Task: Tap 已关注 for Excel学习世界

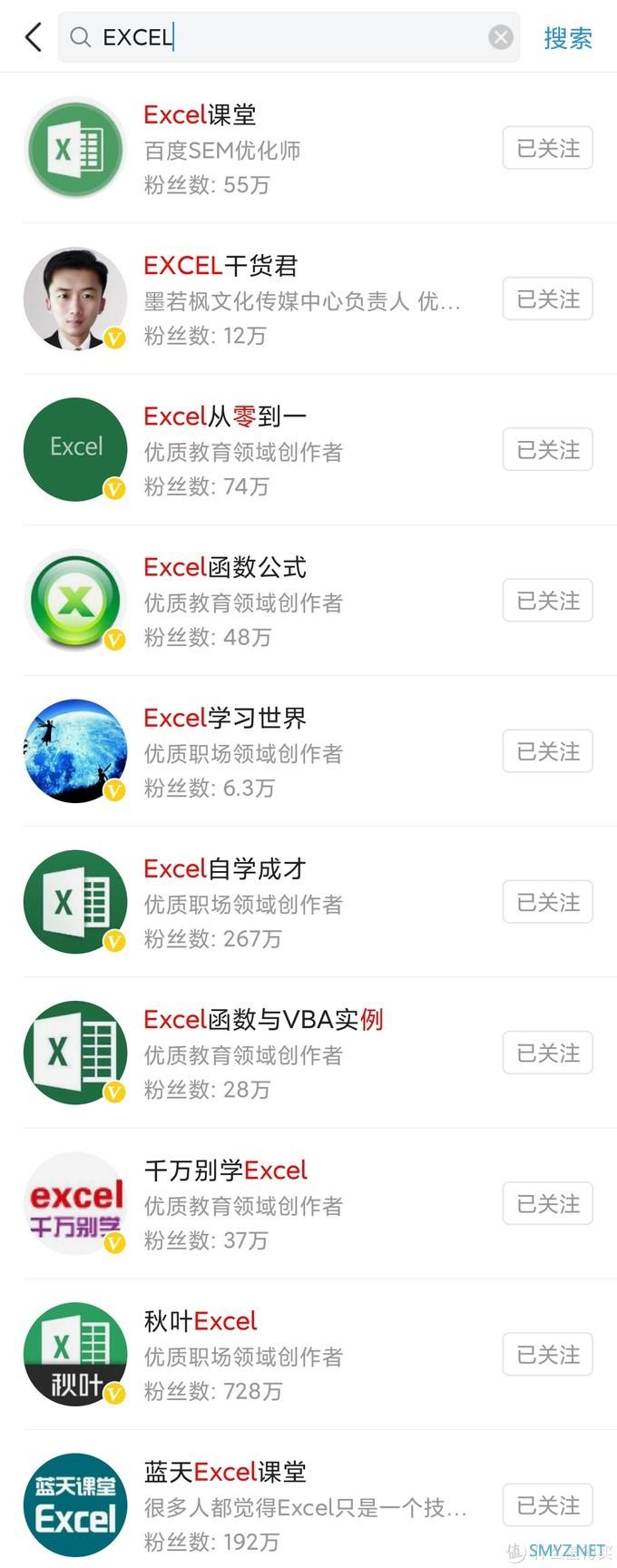Action: (x=547, y=751)
